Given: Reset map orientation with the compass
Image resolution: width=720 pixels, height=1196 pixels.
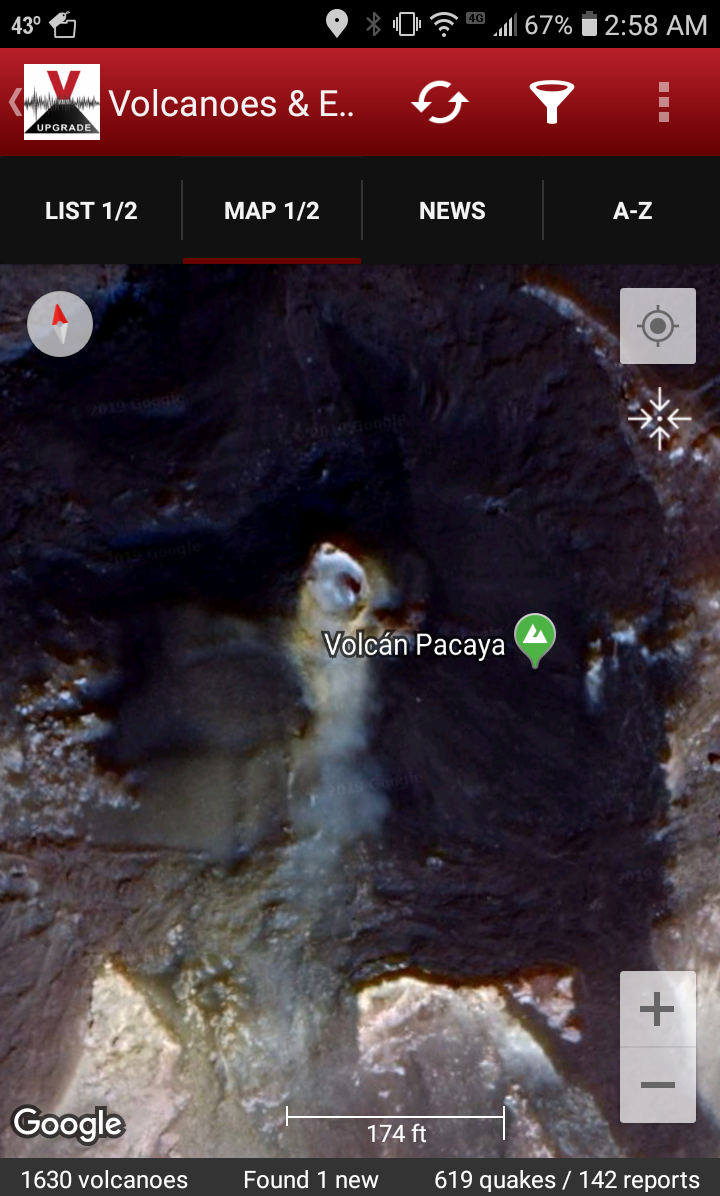Looking at the screenshot, I should point(60,325).
